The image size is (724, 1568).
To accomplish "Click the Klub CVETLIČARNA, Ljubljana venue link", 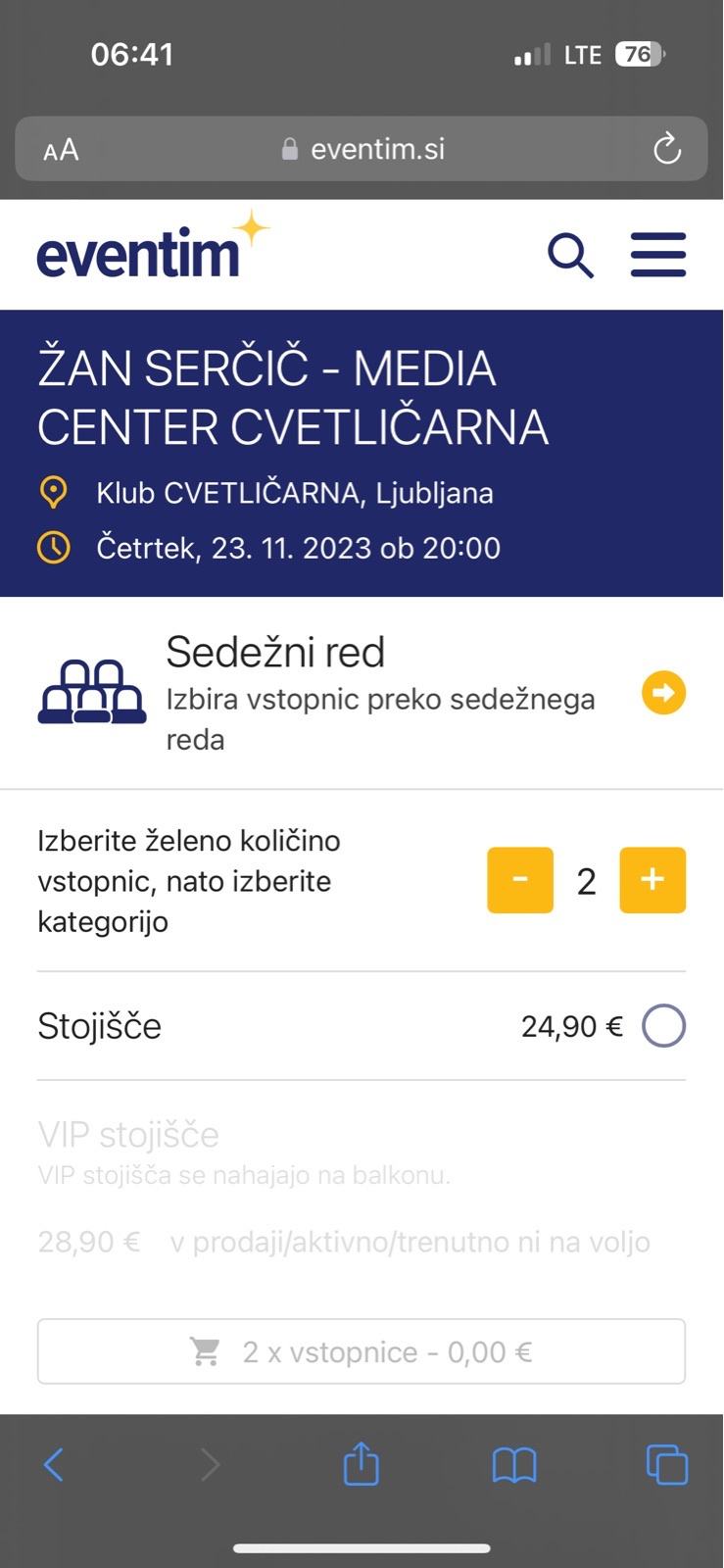I will 295,492.
